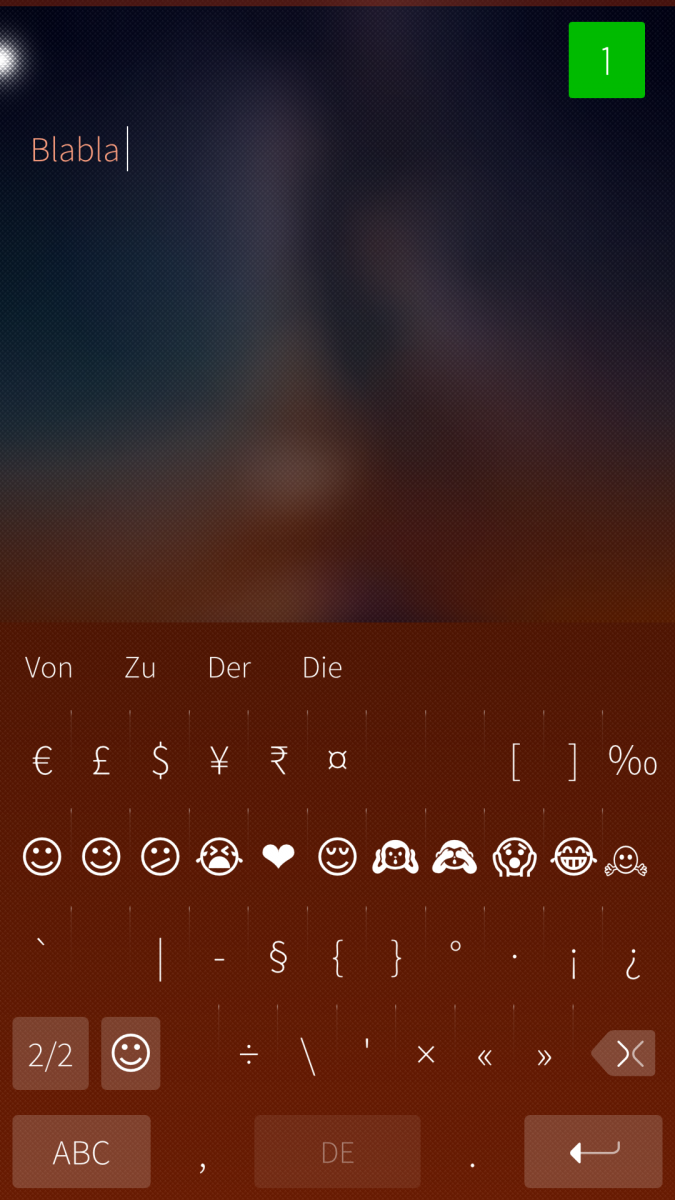The width and height of the screenshot is (675, 1200).
Task: Insert the euro sign
Action: (x=42, y=762)
